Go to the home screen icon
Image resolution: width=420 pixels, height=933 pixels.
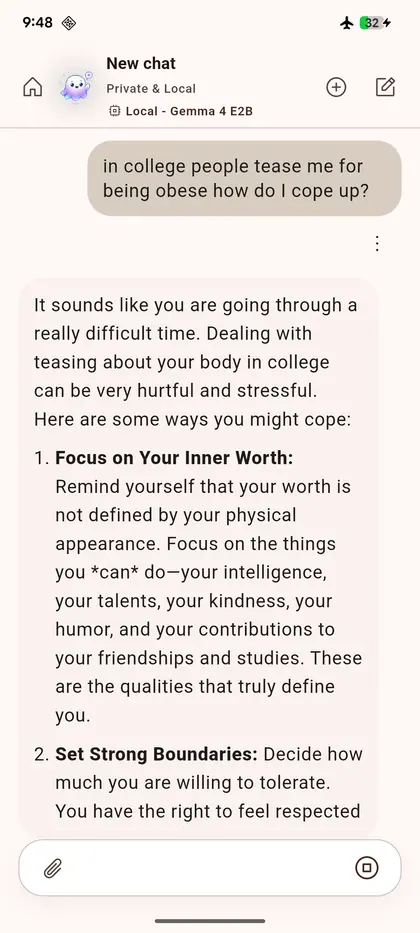tap(32, 87)
